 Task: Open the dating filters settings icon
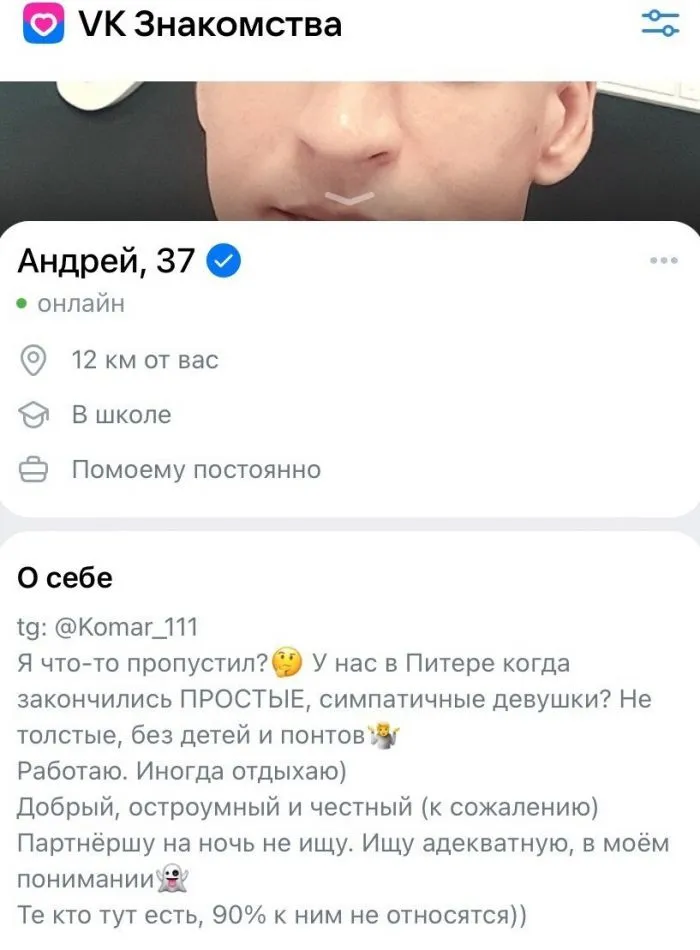click(660, 24)
